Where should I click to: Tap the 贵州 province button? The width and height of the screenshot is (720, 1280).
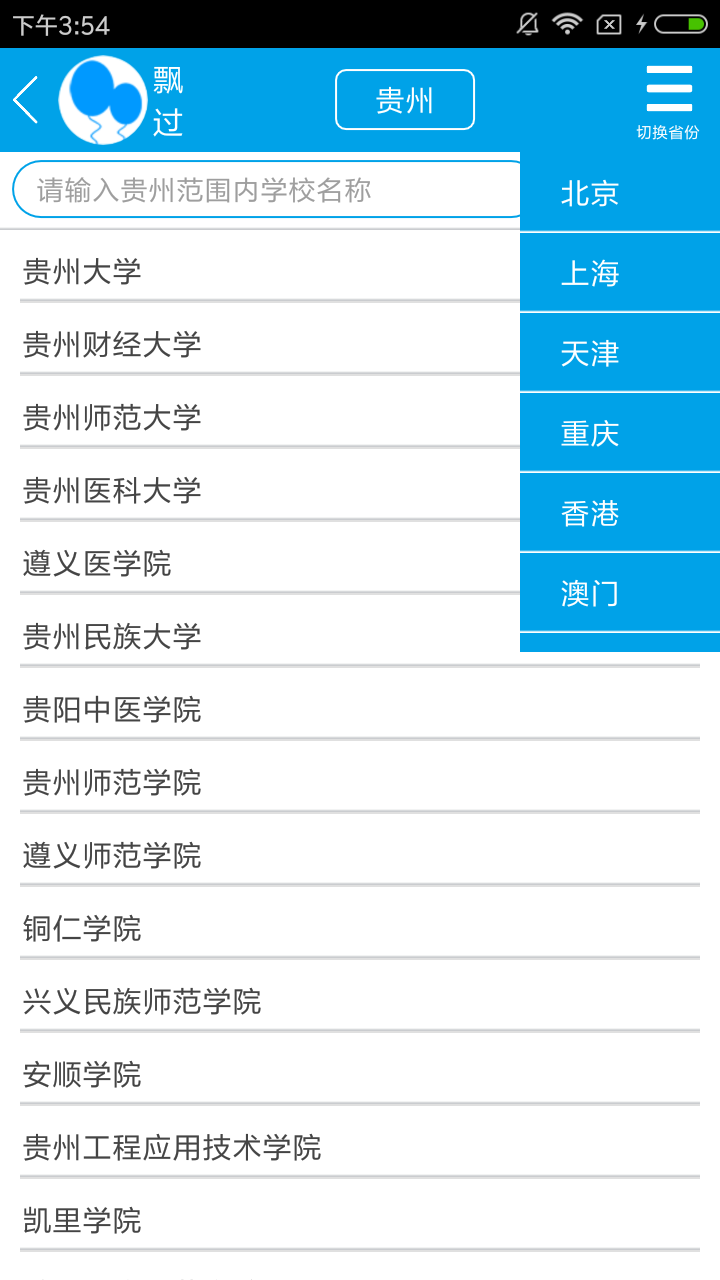[x=405, y=100]
